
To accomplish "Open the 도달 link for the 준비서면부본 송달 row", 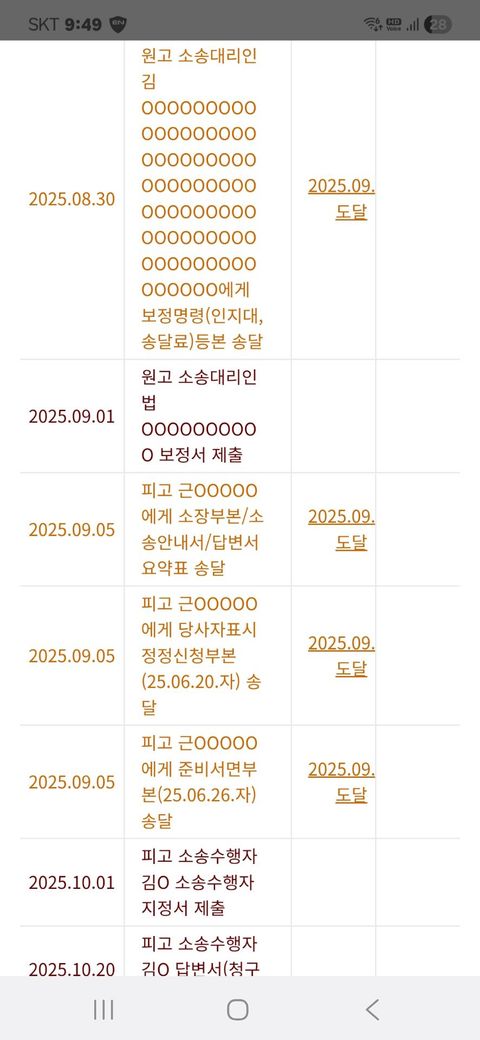I will tap(341, 781).
